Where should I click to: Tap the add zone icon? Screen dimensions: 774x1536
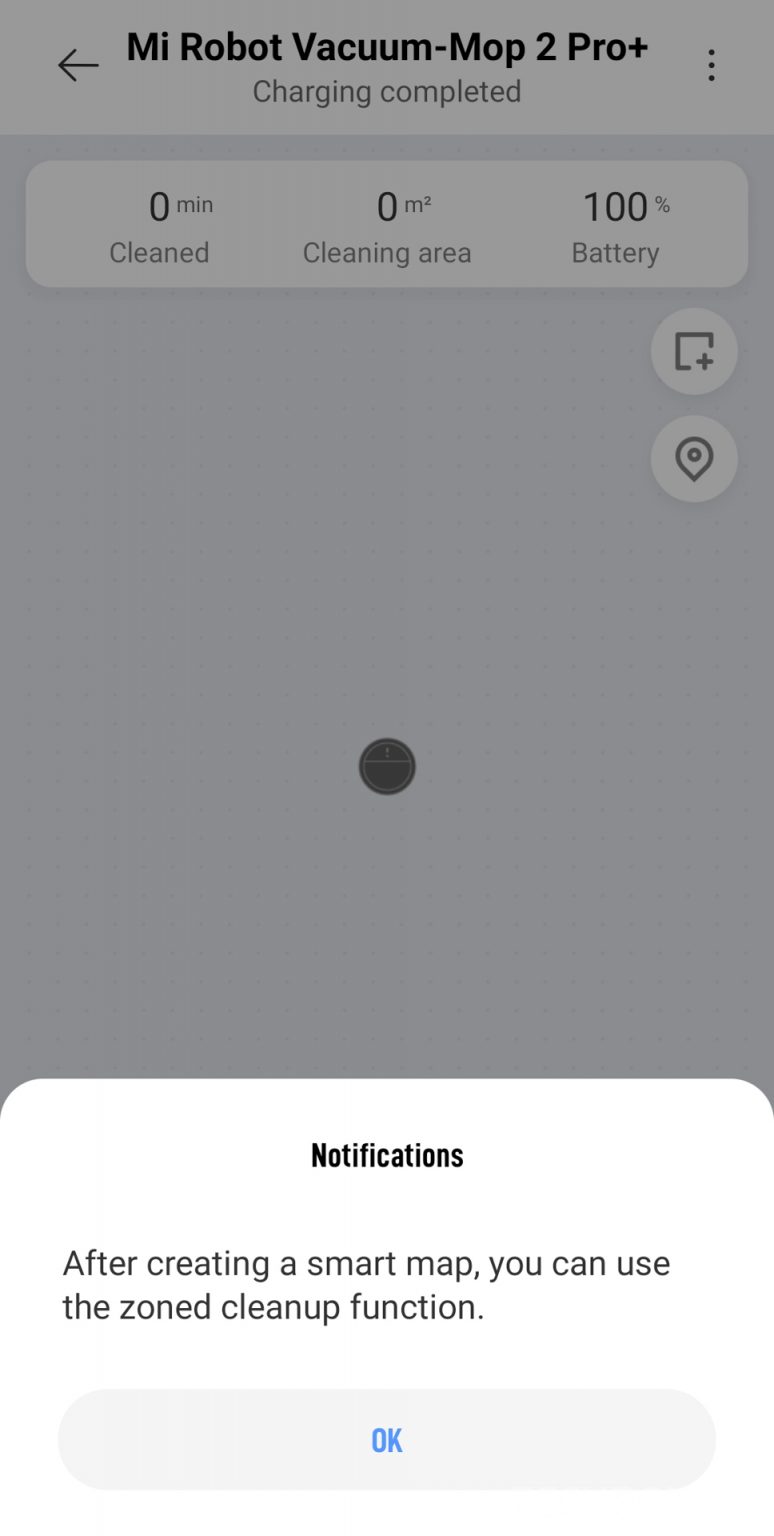pos(694,351)
